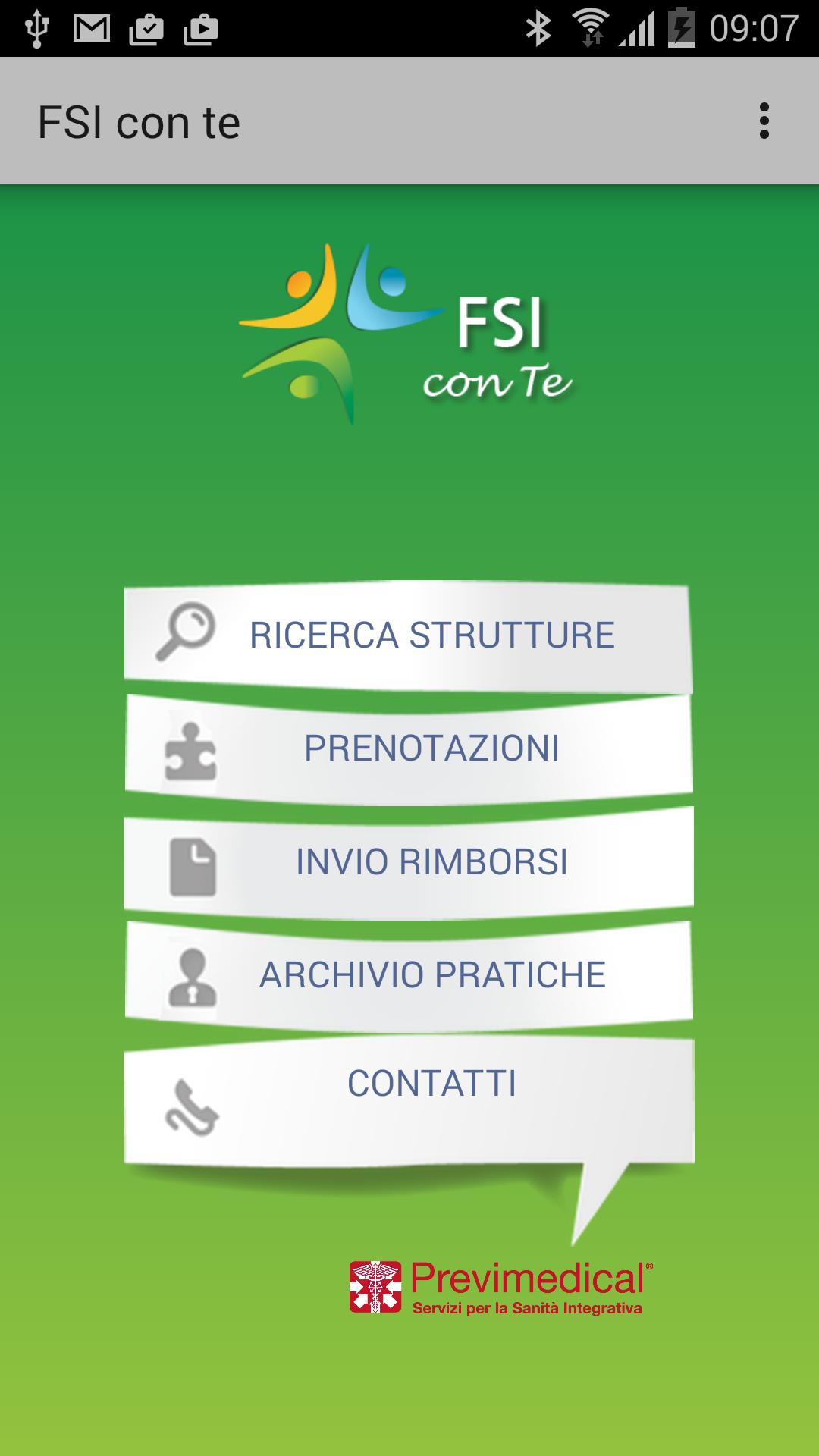The height and width of the screenshot is (1456, 819).
Task: Open Ricerca Strutture
Action: tap(409, 635)
